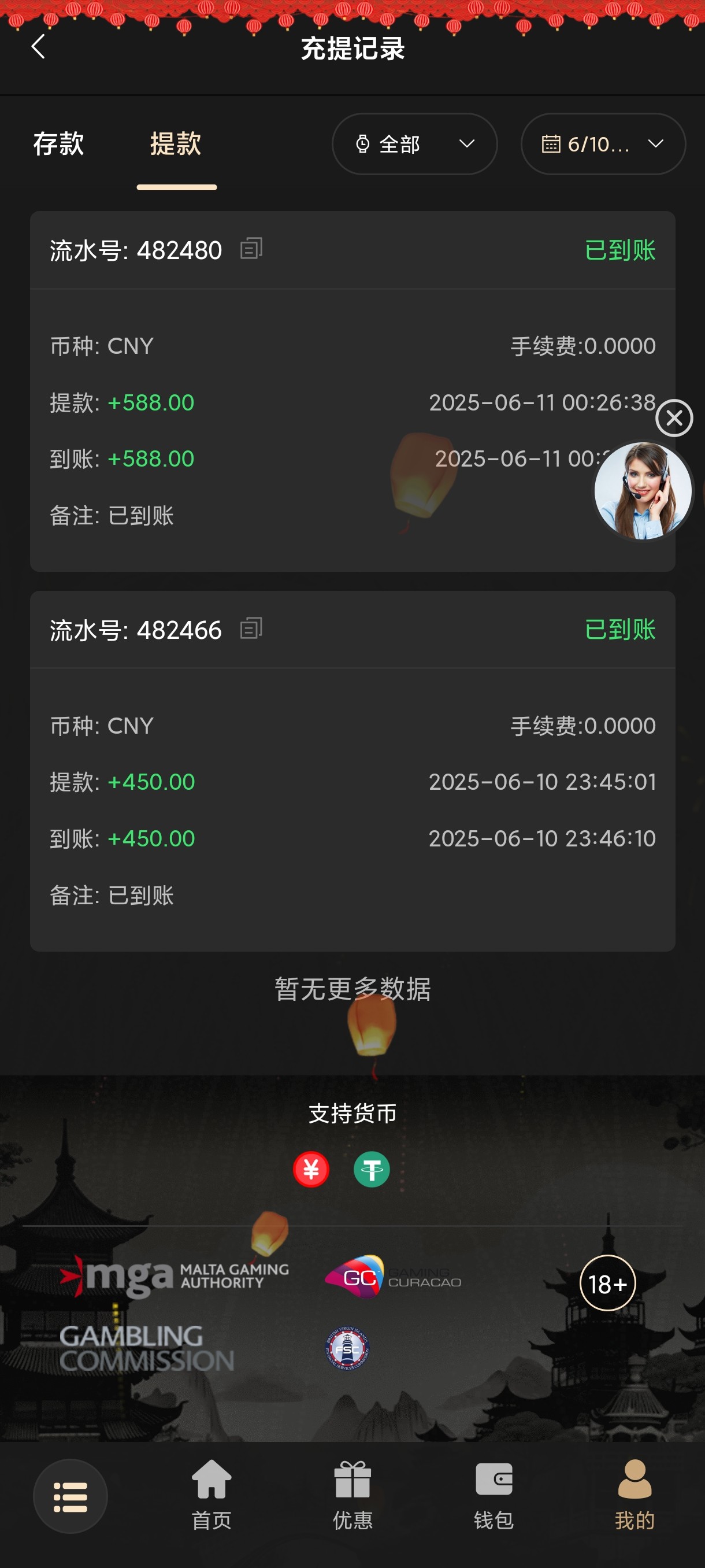
Task: Dismiss the floating customer service widget
Action: click(674, 418)
